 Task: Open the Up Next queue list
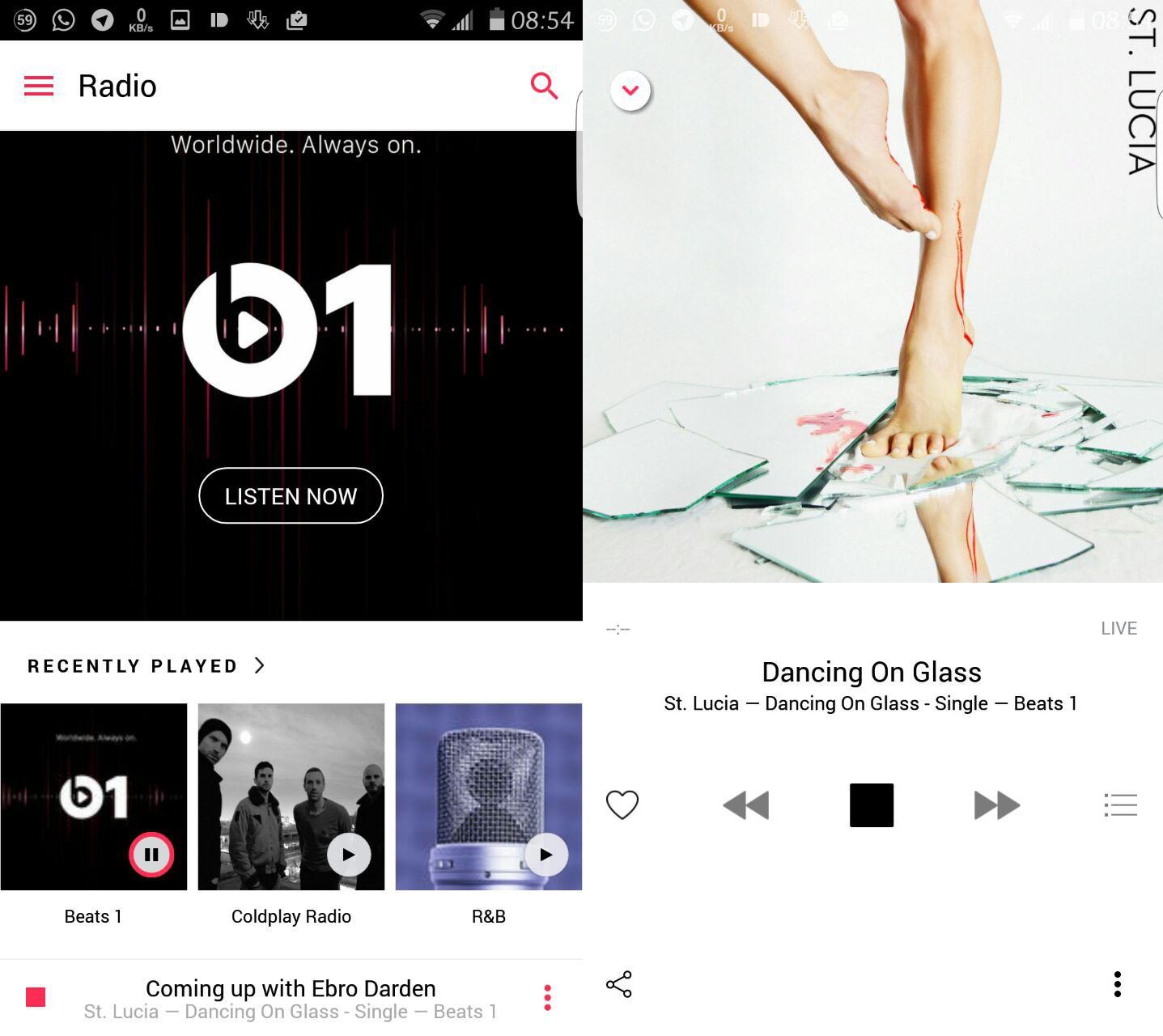1121,805
